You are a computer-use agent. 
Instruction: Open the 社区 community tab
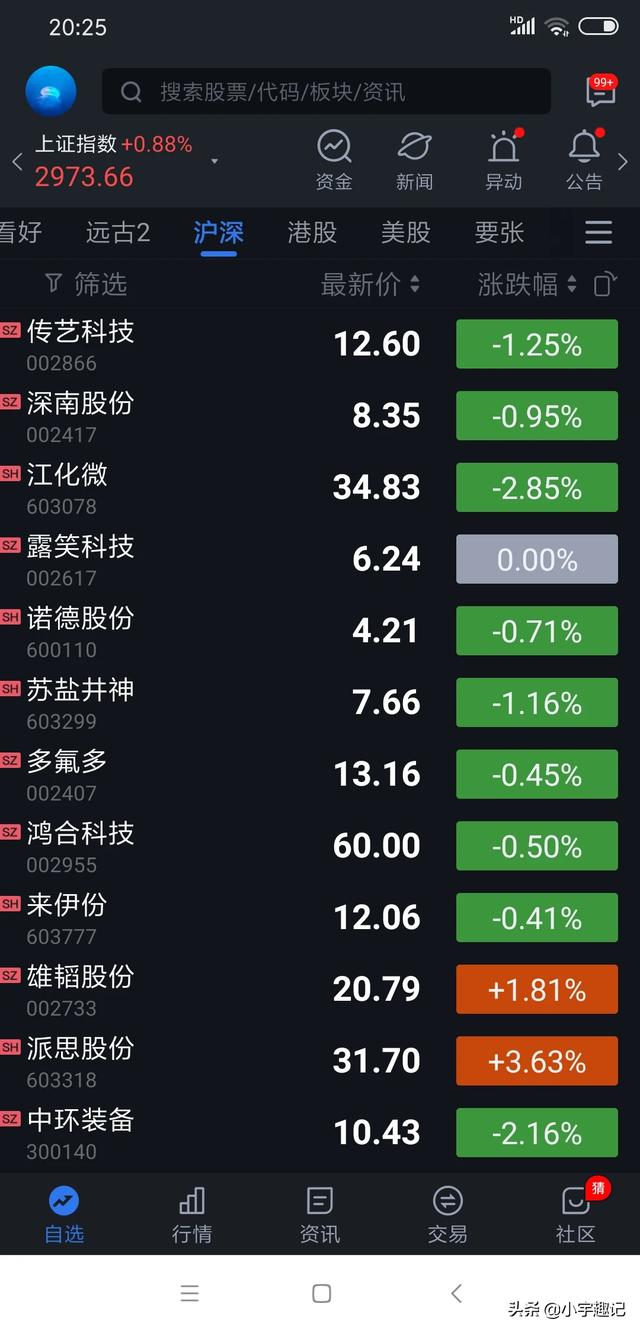point(575,1214)
